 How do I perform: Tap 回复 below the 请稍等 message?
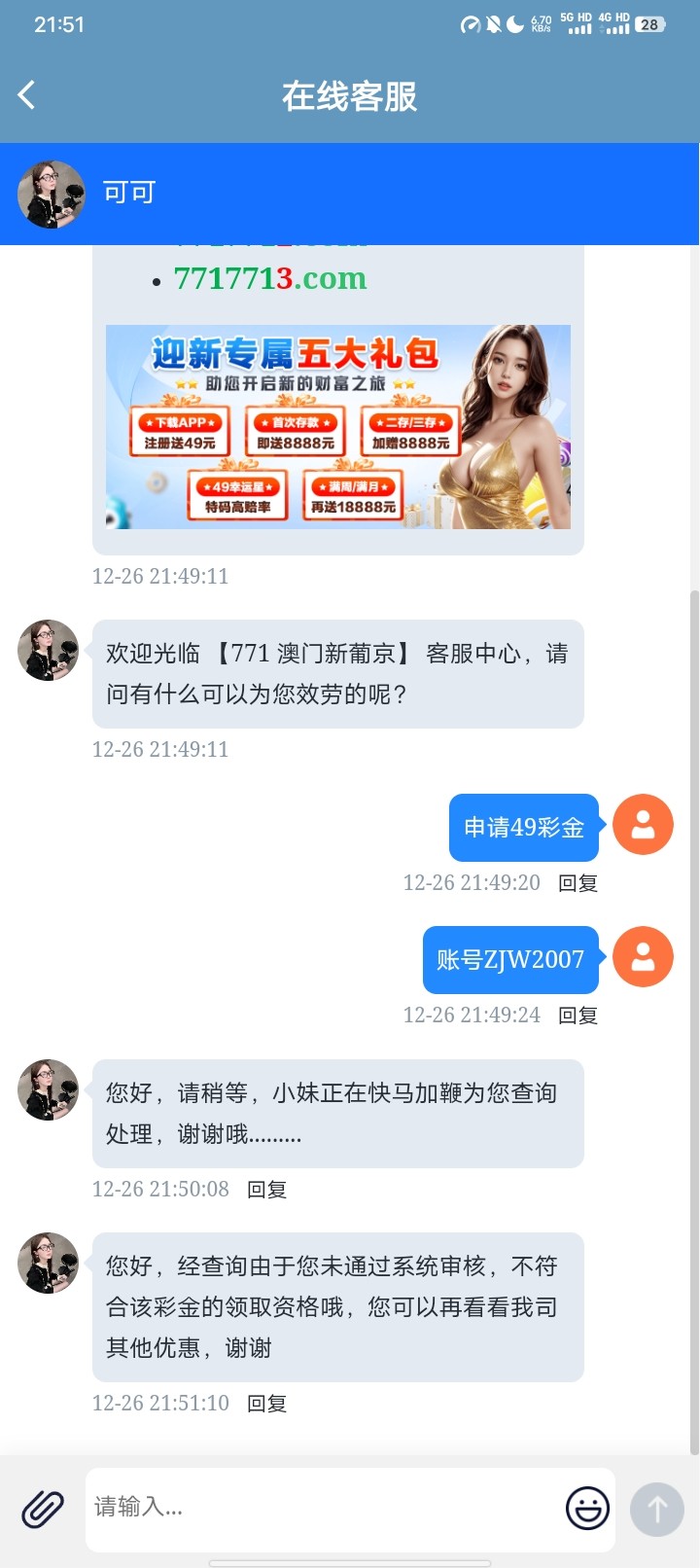(267, 1188)
